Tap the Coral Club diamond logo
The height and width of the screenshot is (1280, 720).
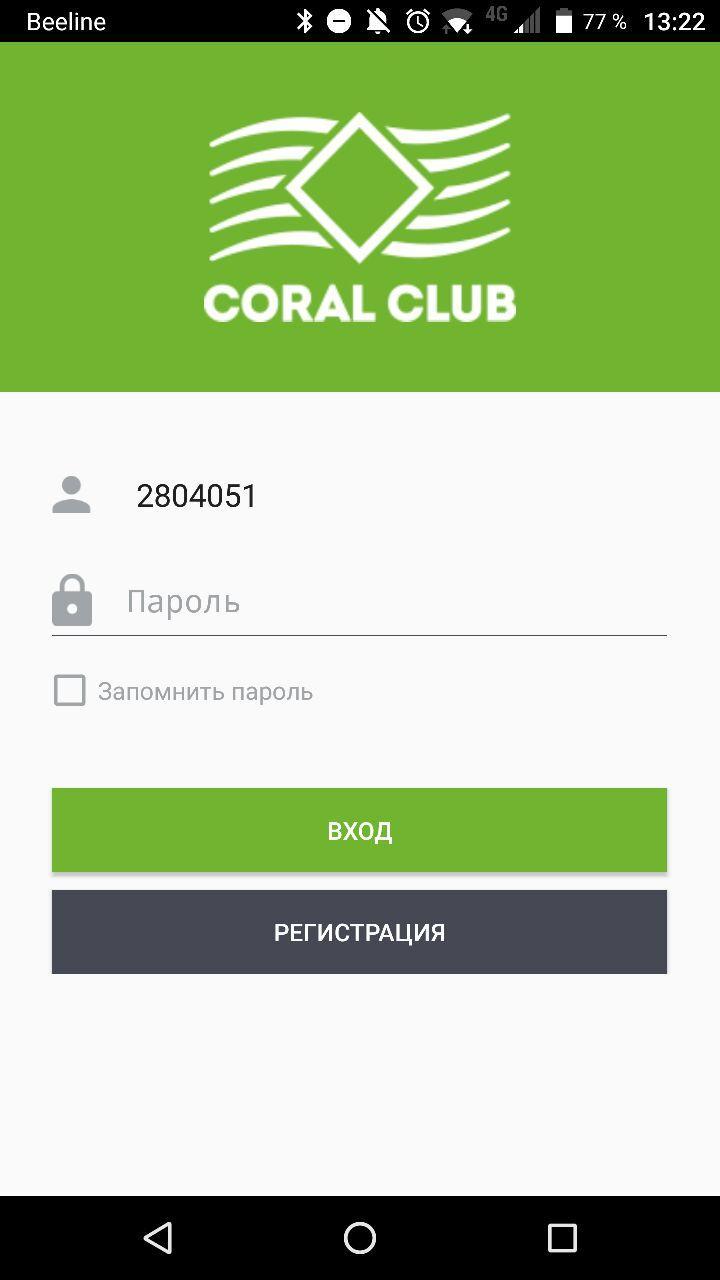pyautogui.click(x=359, y=190)
